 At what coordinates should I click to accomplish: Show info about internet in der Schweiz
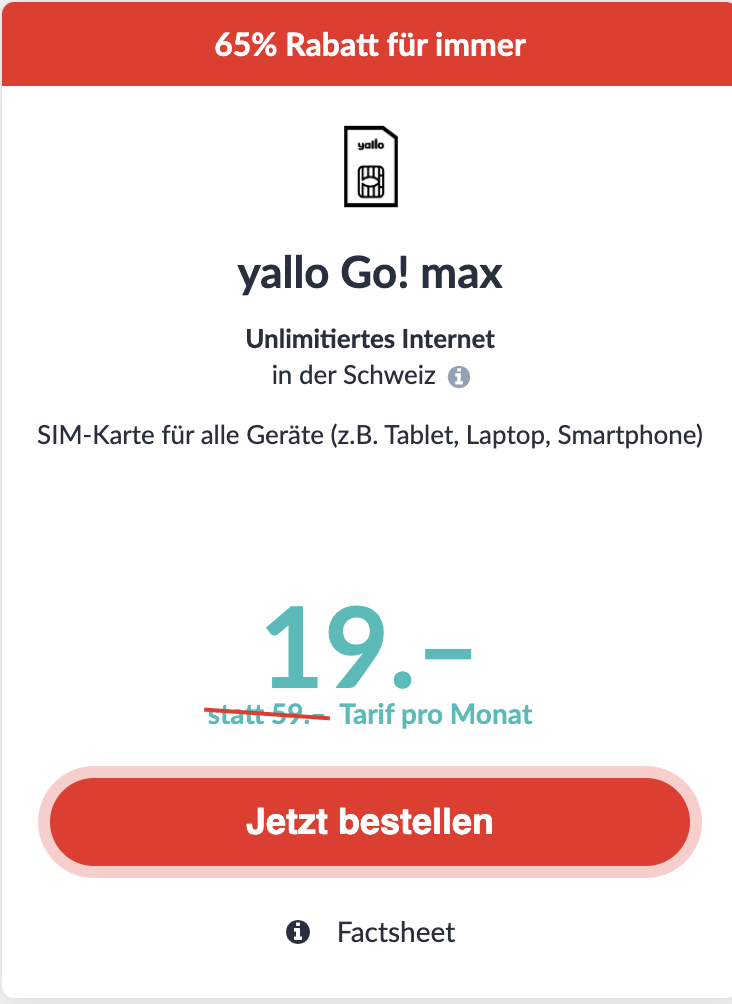pyautogui.click(x=459, y=377)
